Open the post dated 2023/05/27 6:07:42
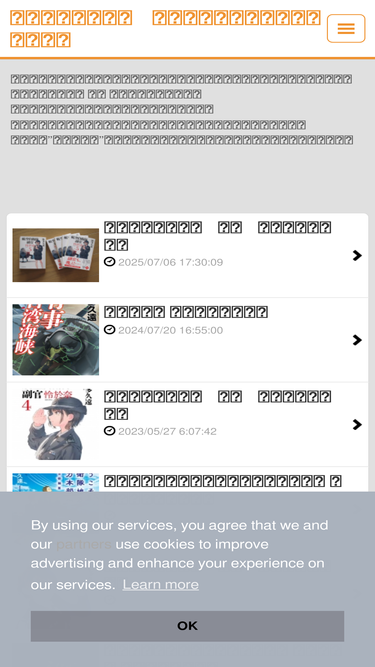 [188, 424]
